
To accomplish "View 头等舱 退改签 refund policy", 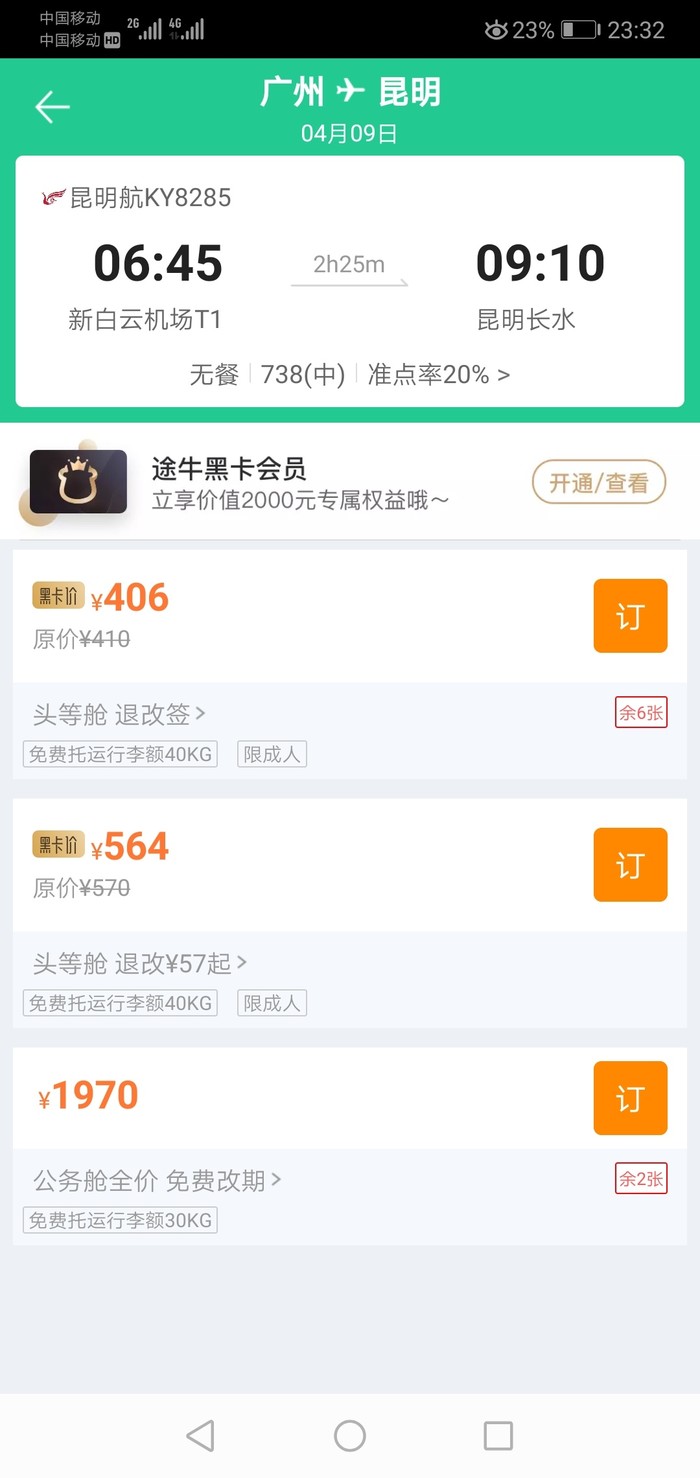I will [120, 714].
